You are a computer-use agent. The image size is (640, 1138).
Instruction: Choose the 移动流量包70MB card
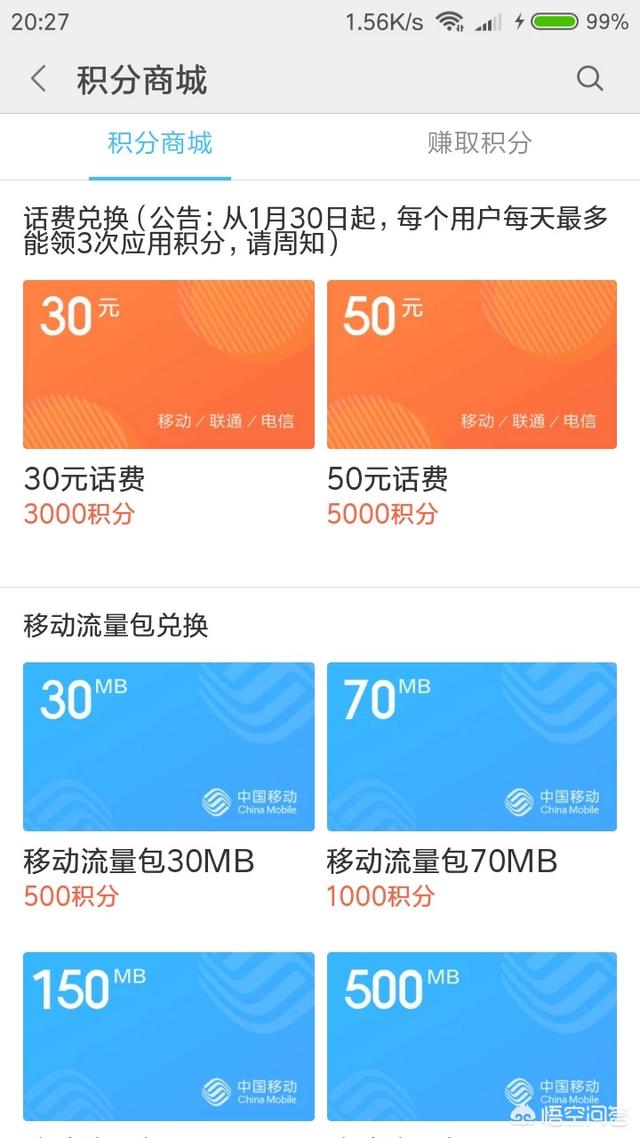pos(472,747)
